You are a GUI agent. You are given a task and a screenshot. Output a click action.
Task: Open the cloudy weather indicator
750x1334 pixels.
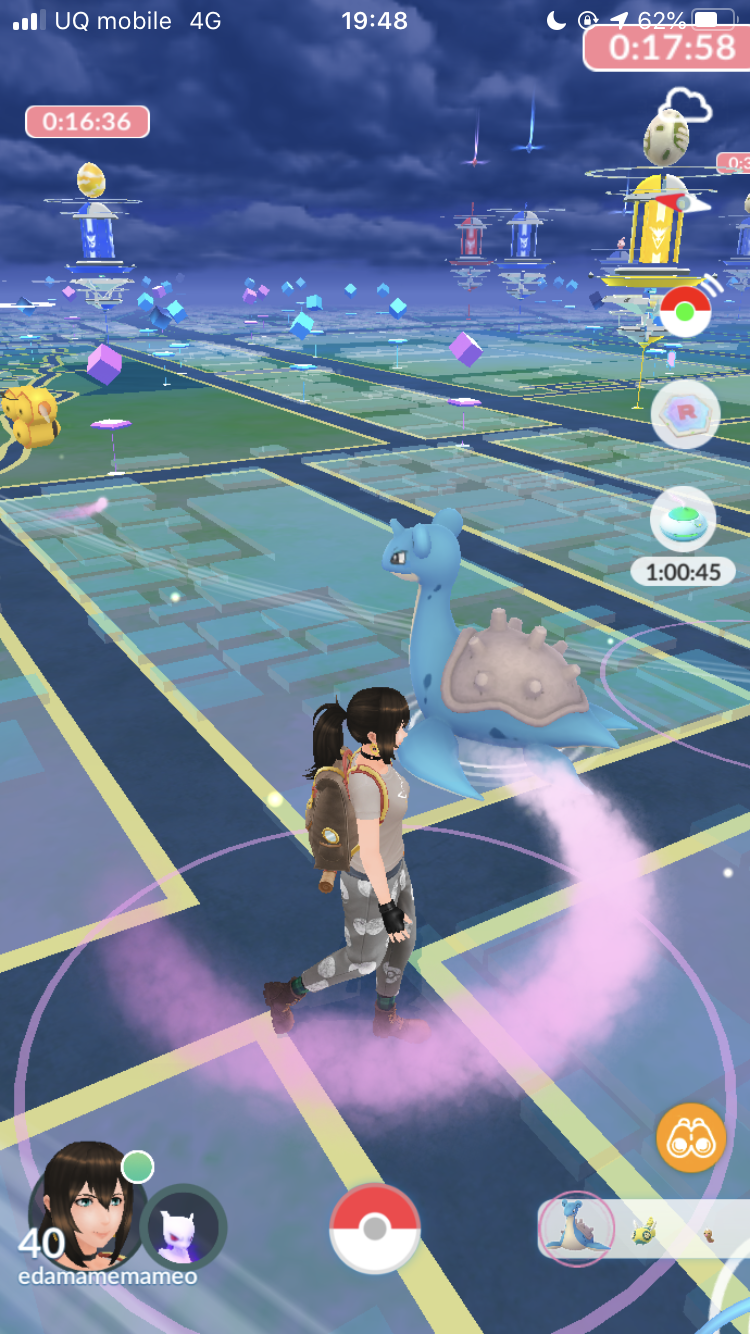(x=687, y=104)
